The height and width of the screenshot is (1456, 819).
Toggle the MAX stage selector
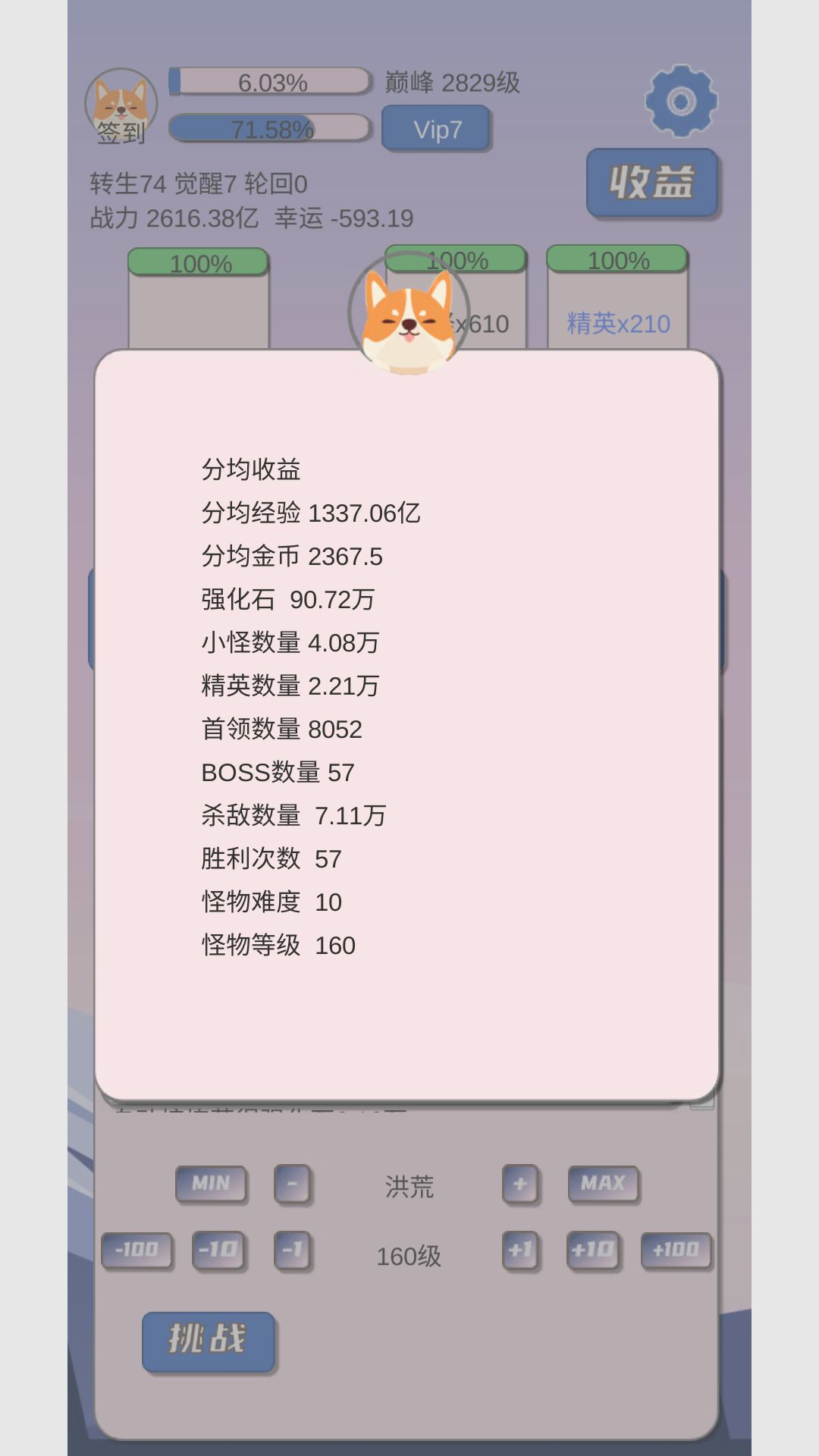(604, 1184)
